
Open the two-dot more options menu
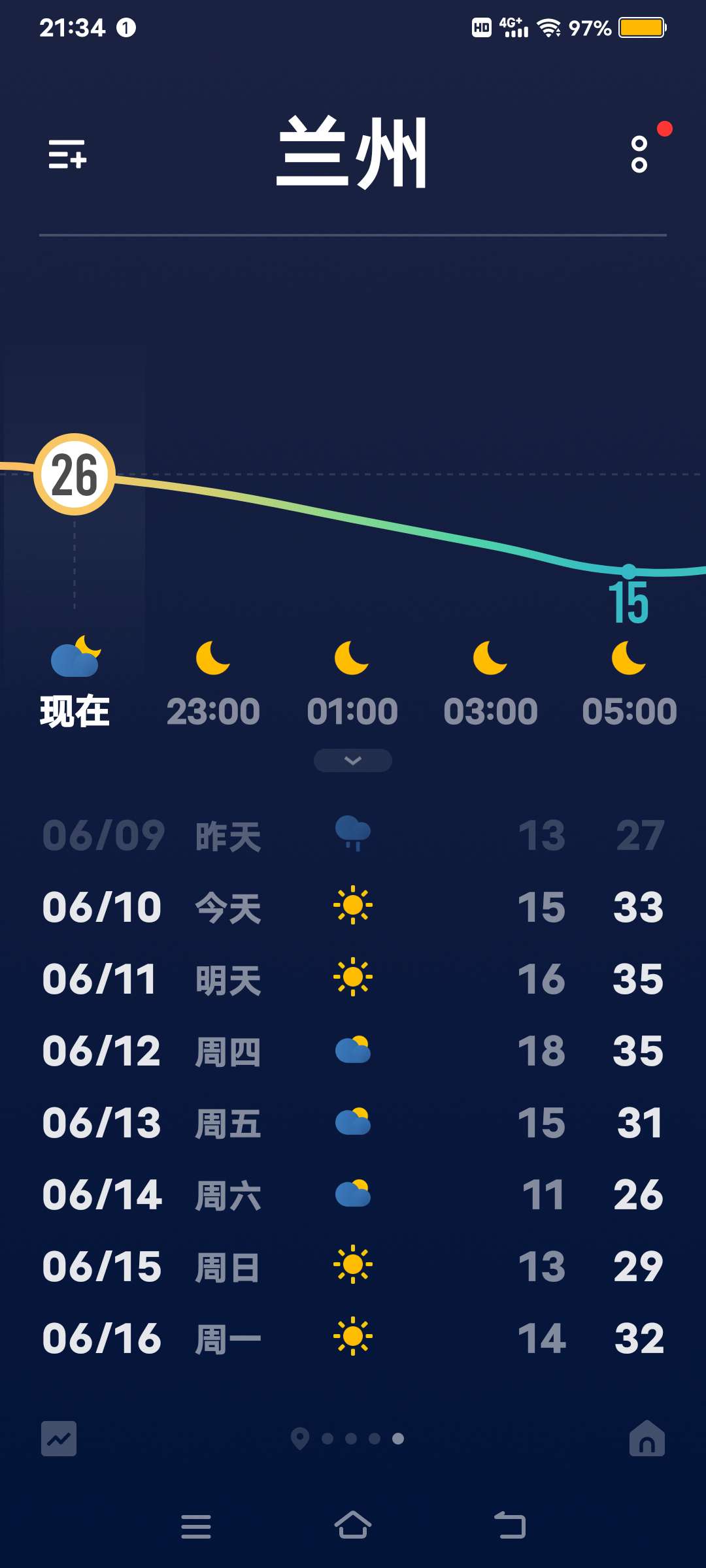point(639,154)
